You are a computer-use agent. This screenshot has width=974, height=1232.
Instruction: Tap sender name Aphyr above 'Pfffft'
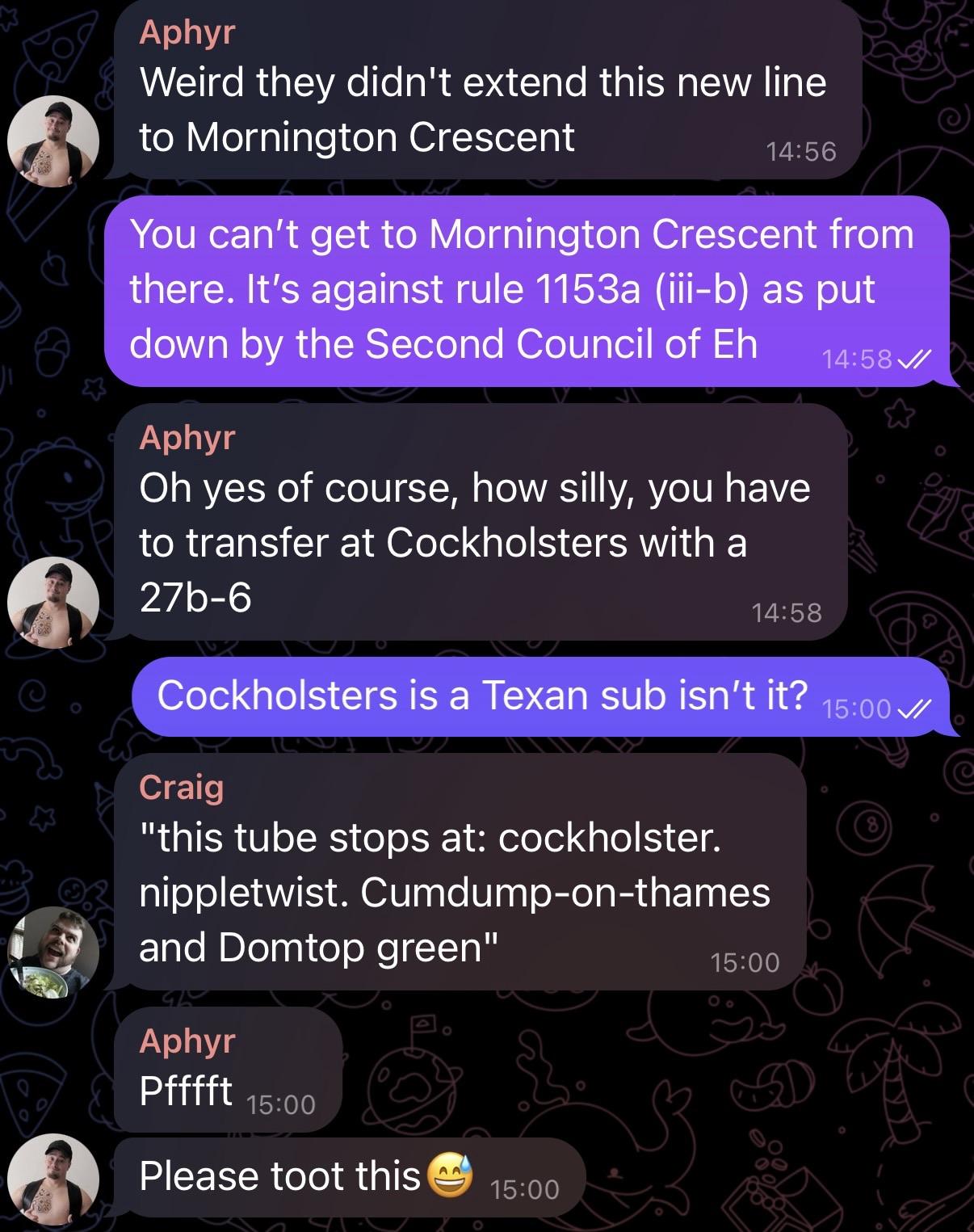tap(187, 1041)
